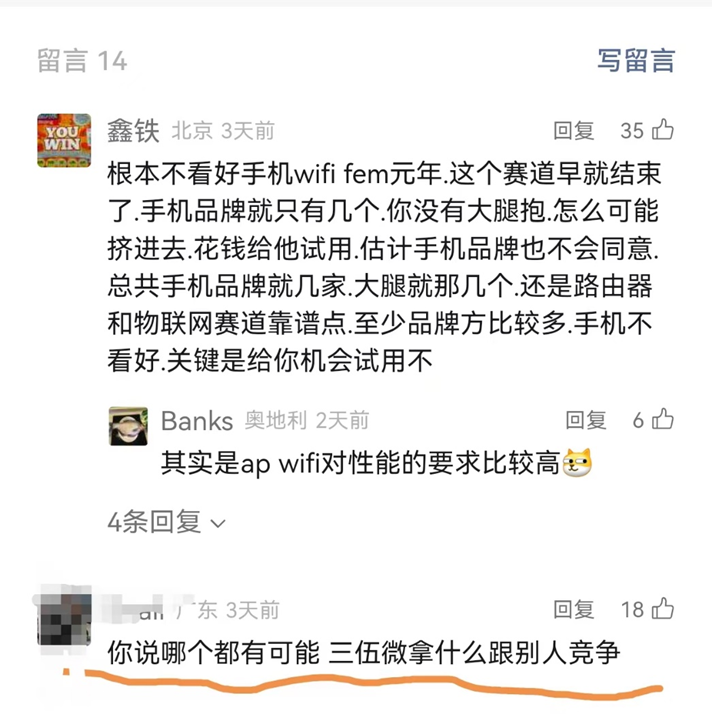This screenshot has width=712, height=714.
Task: Like 鑫铁's comment
Action: pos(662,131)
